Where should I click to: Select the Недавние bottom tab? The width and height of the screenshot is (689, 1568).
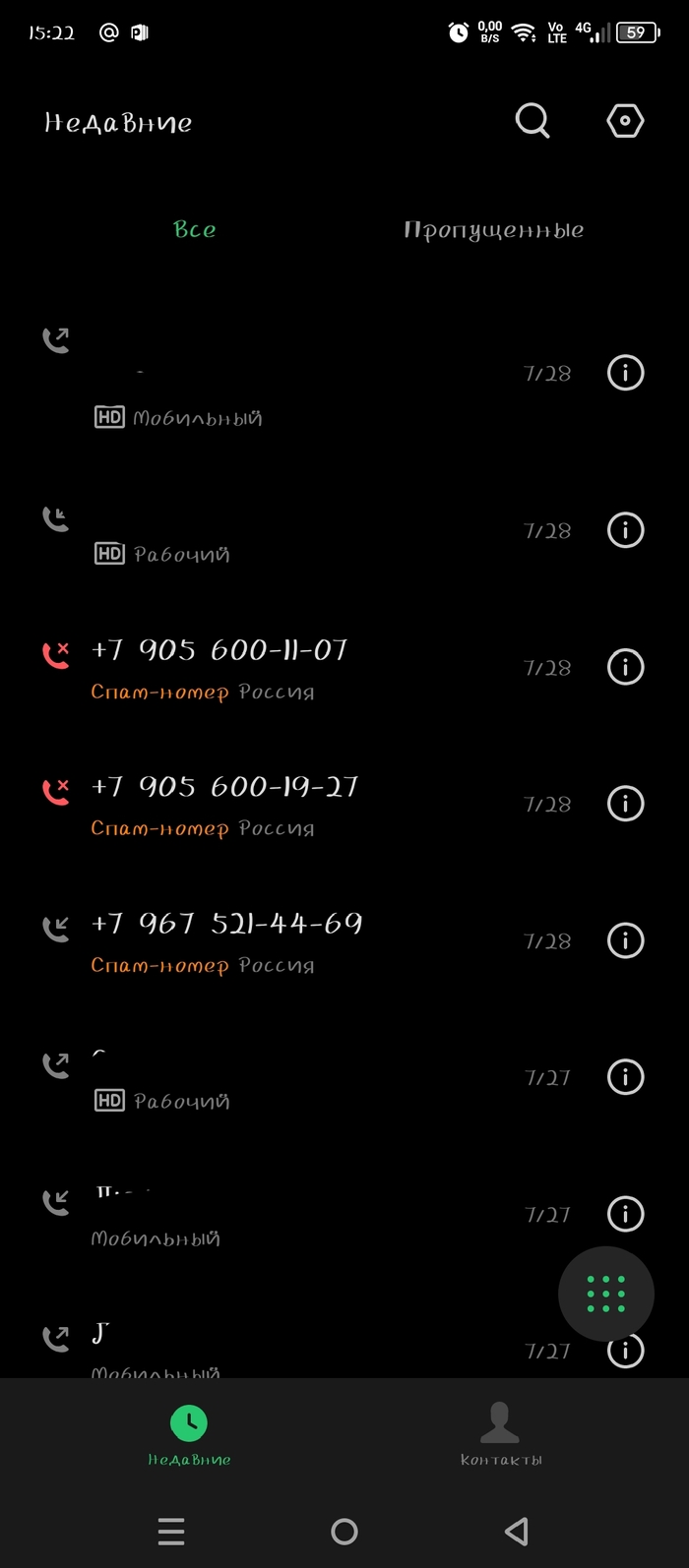(189, 1434)
